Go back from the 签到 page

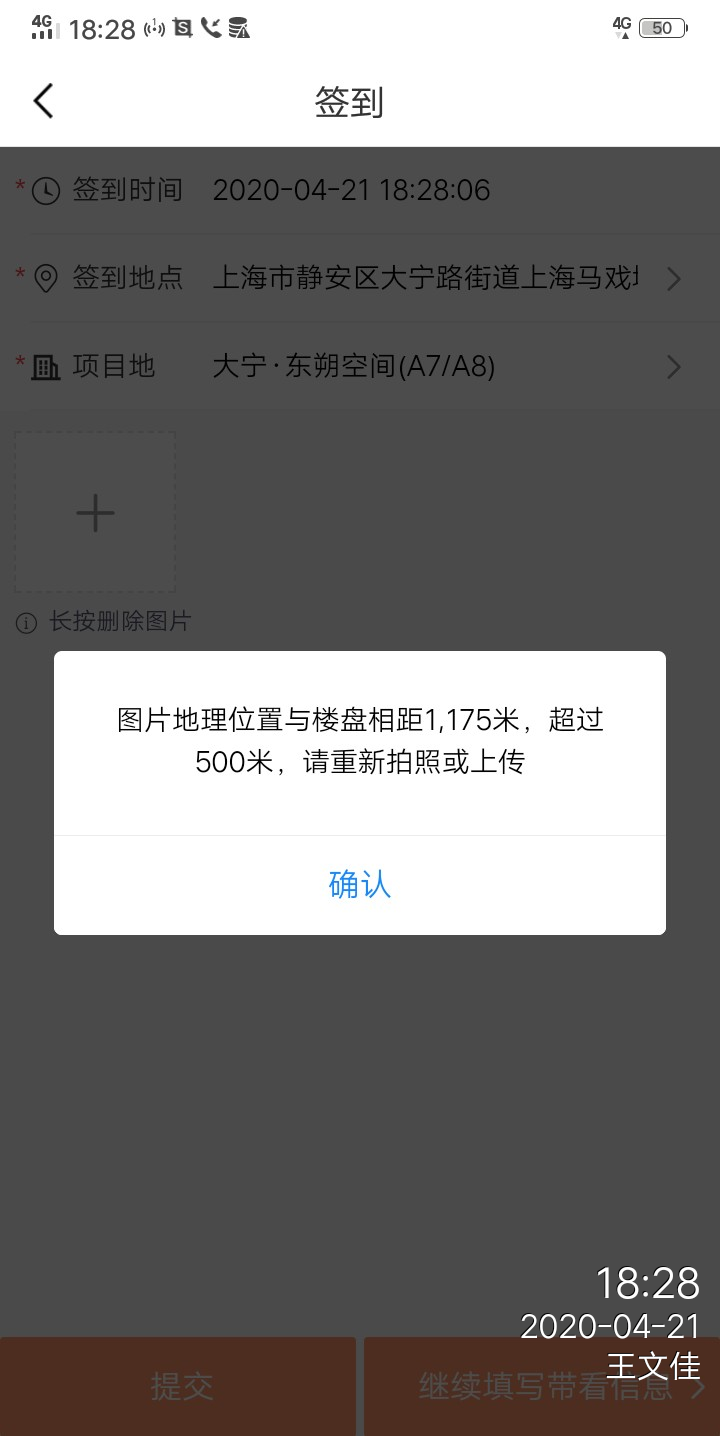[x=43, y=101]
